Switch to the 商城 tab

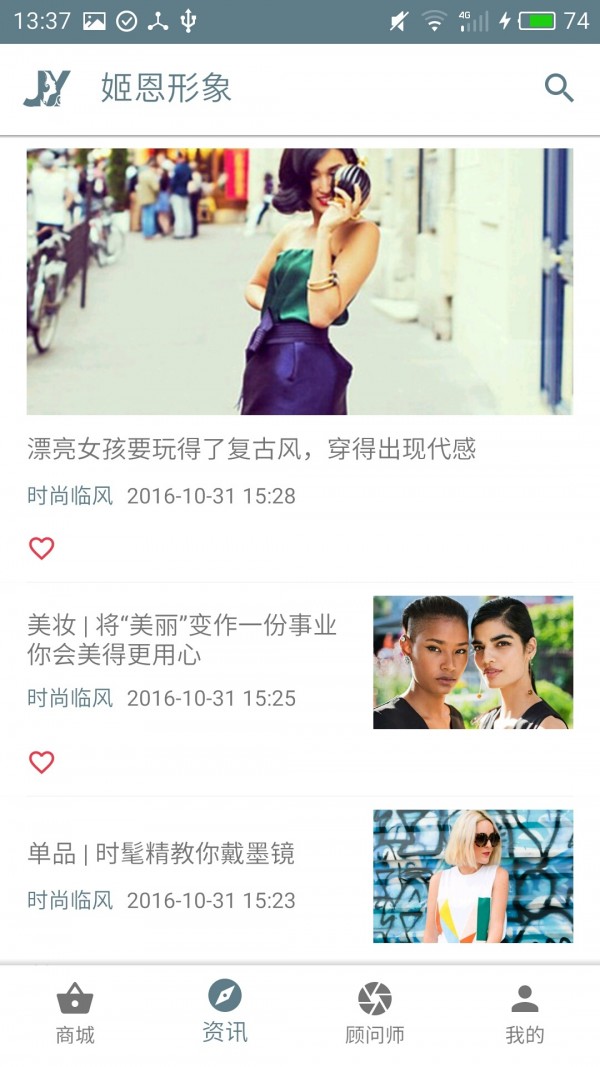click(75, 1013)
